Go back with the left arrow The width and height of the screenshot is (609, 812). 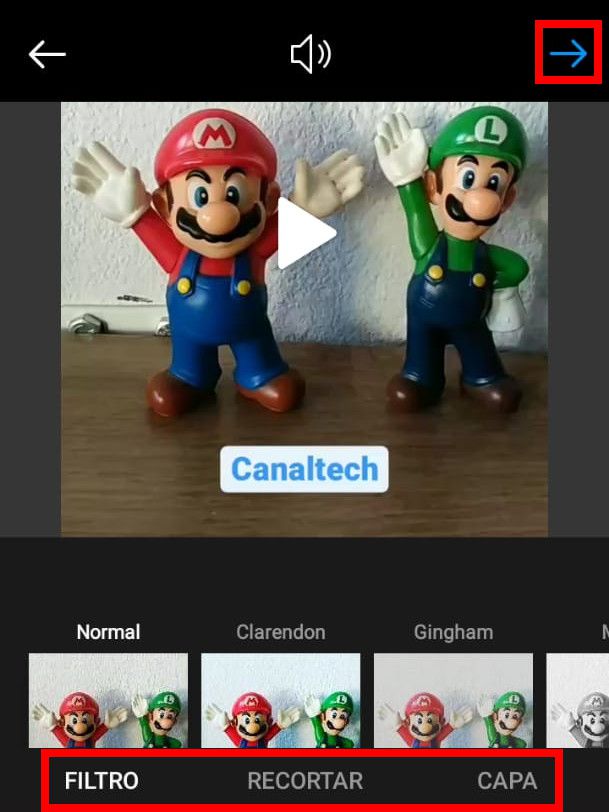[47, 54]
